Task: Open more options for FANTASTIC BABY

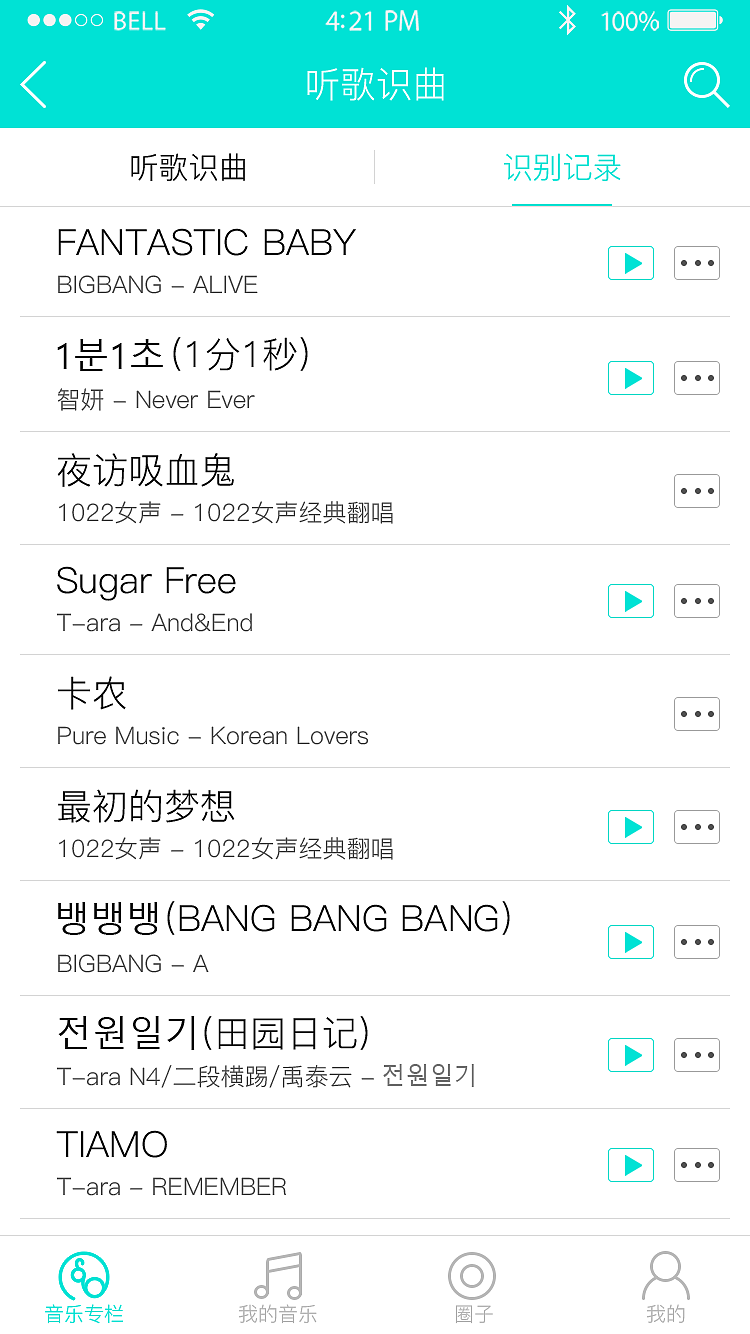Action: tap(697, 262)
